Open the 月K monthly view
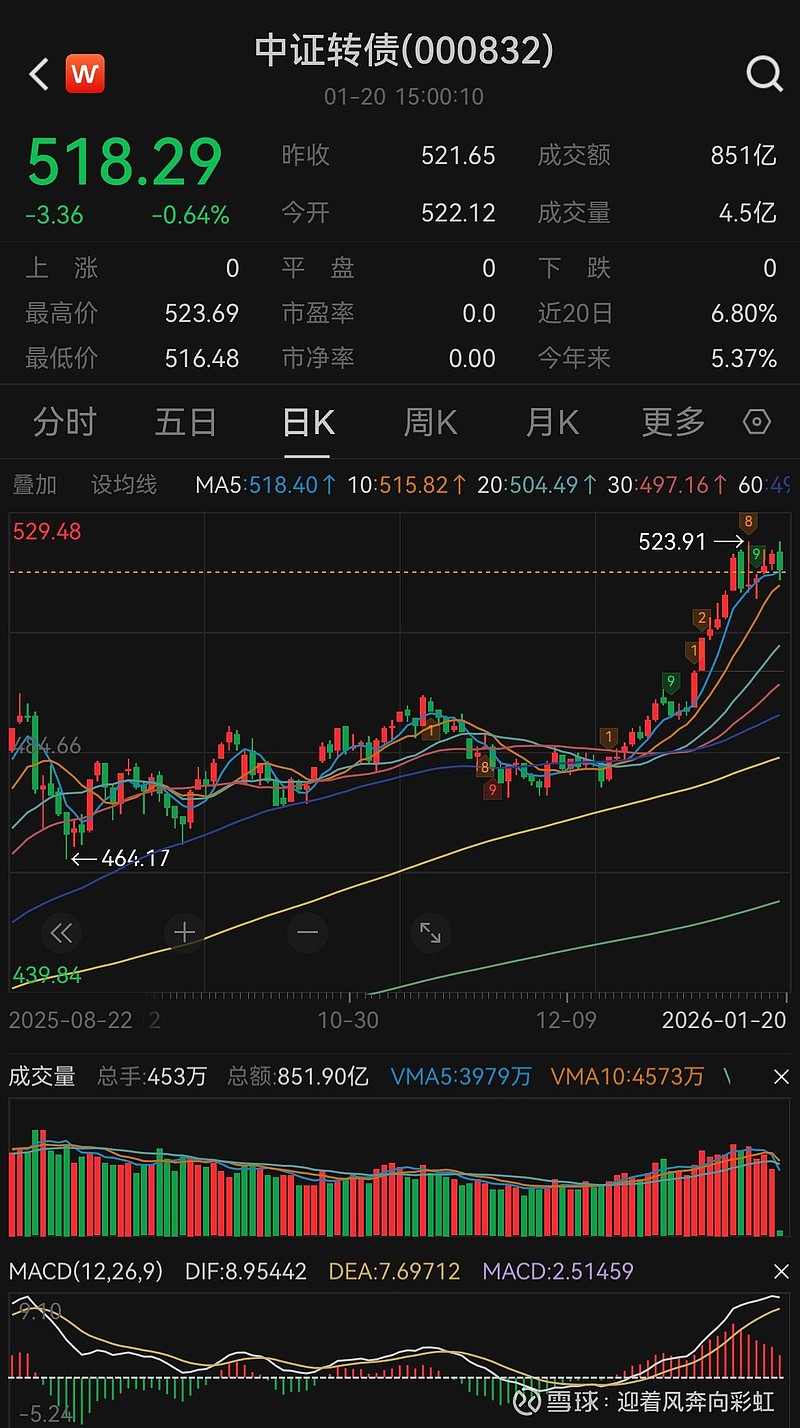The width and height of the screenshot is (800, 1428). coord(550,422)
